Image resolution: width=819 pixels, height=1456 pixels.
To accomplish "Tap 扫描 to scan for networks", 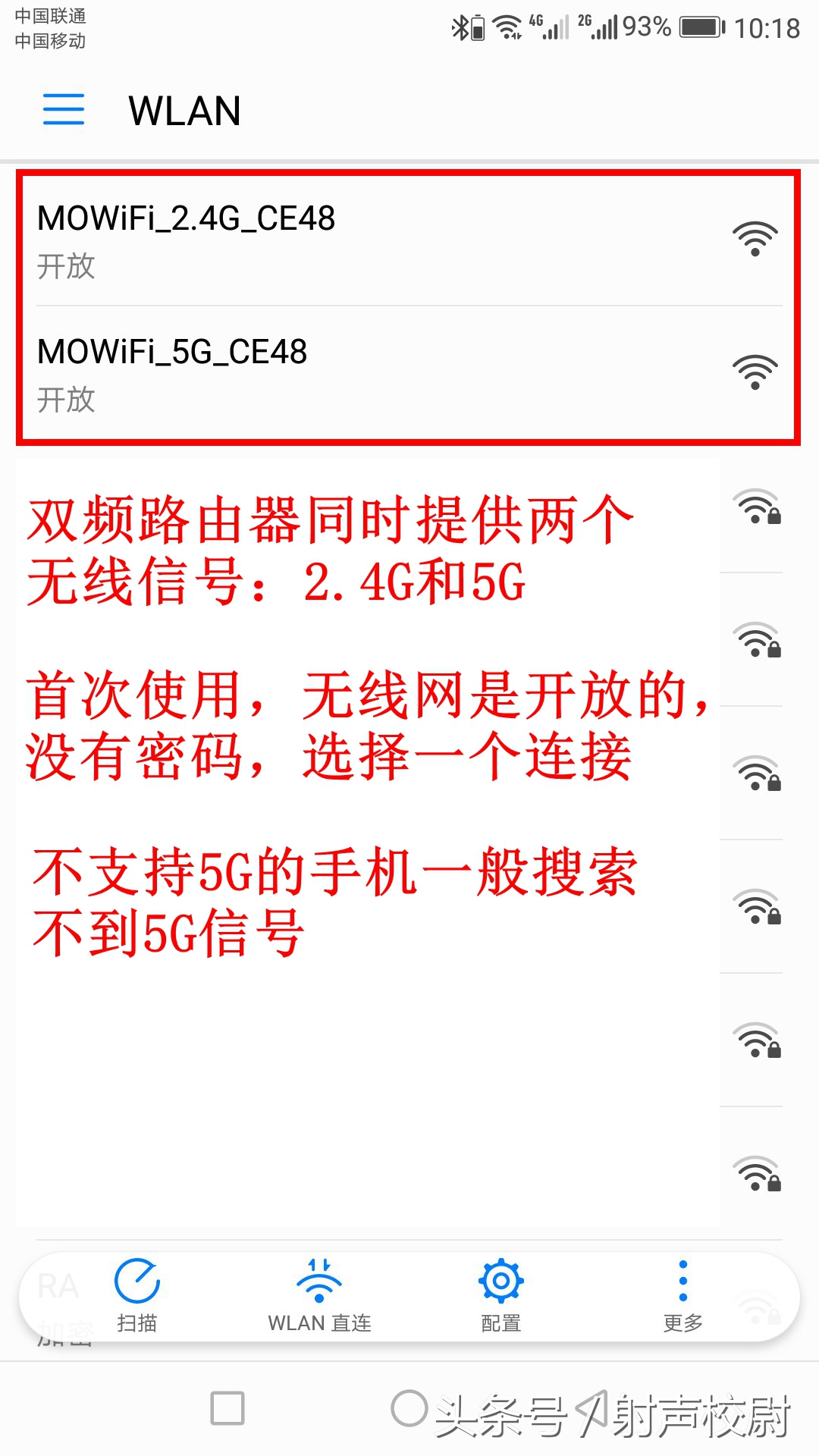I will pos(137,1295).
